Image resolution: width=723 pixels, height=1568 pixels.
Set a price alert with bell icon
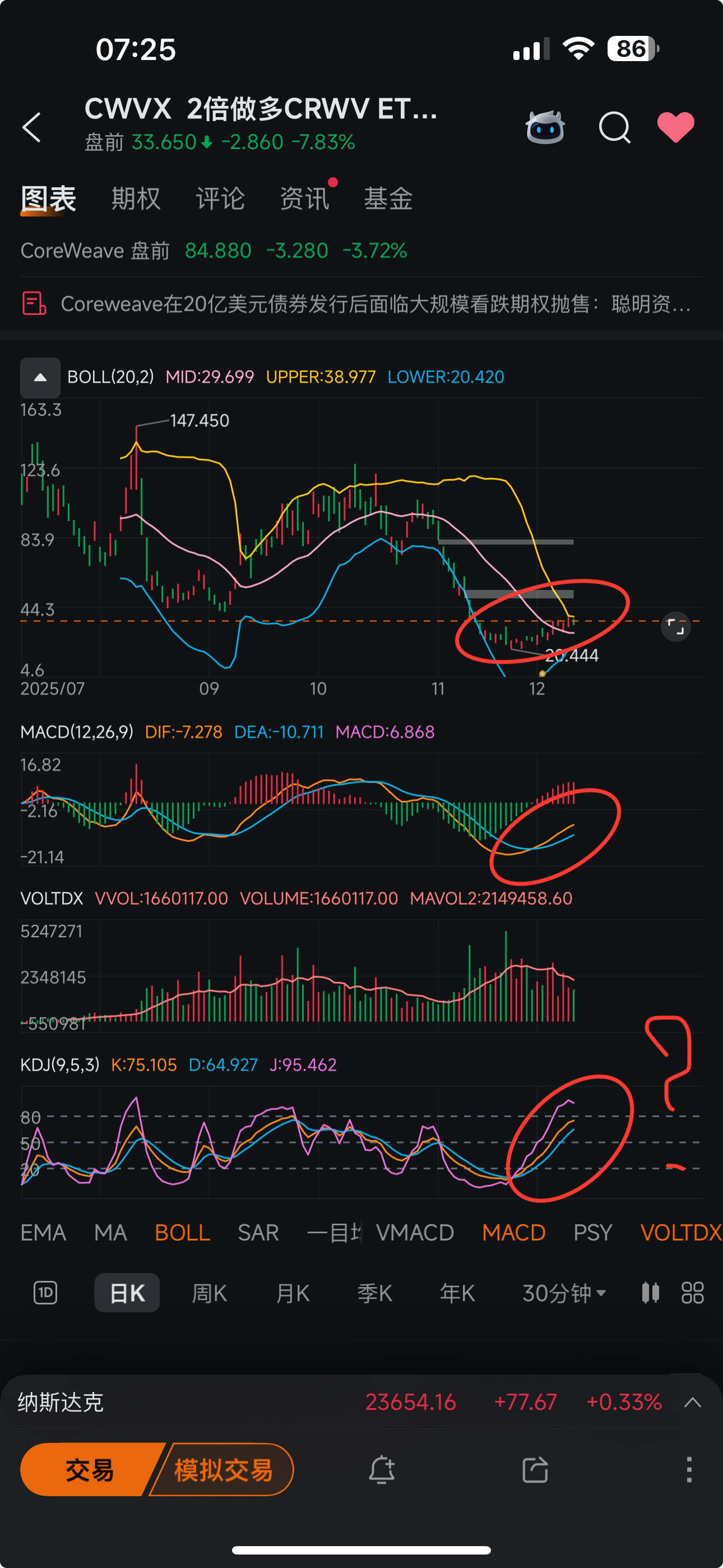coord(382,1469)
